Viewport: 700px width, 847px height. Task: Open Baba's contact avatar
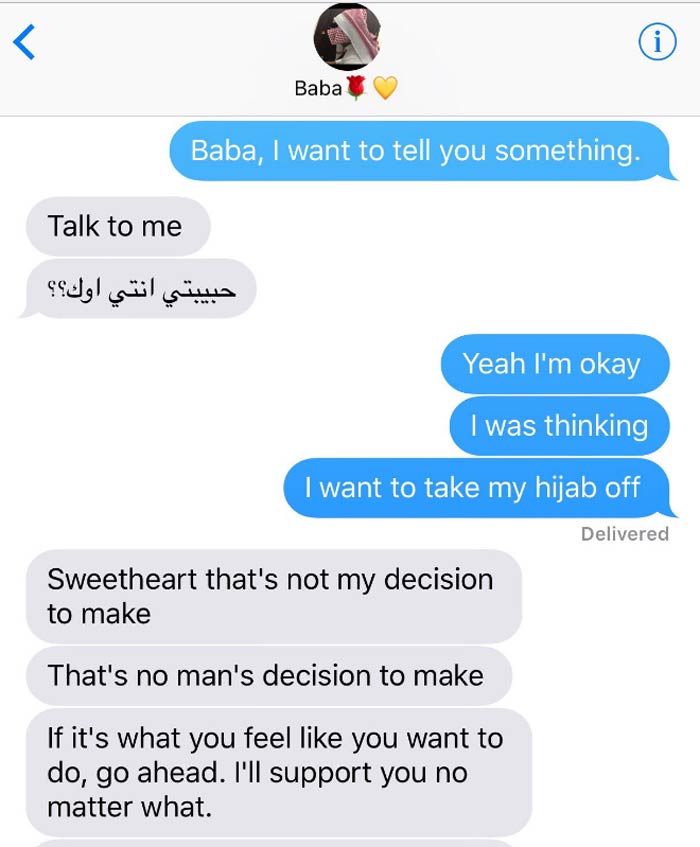[346, 37]
